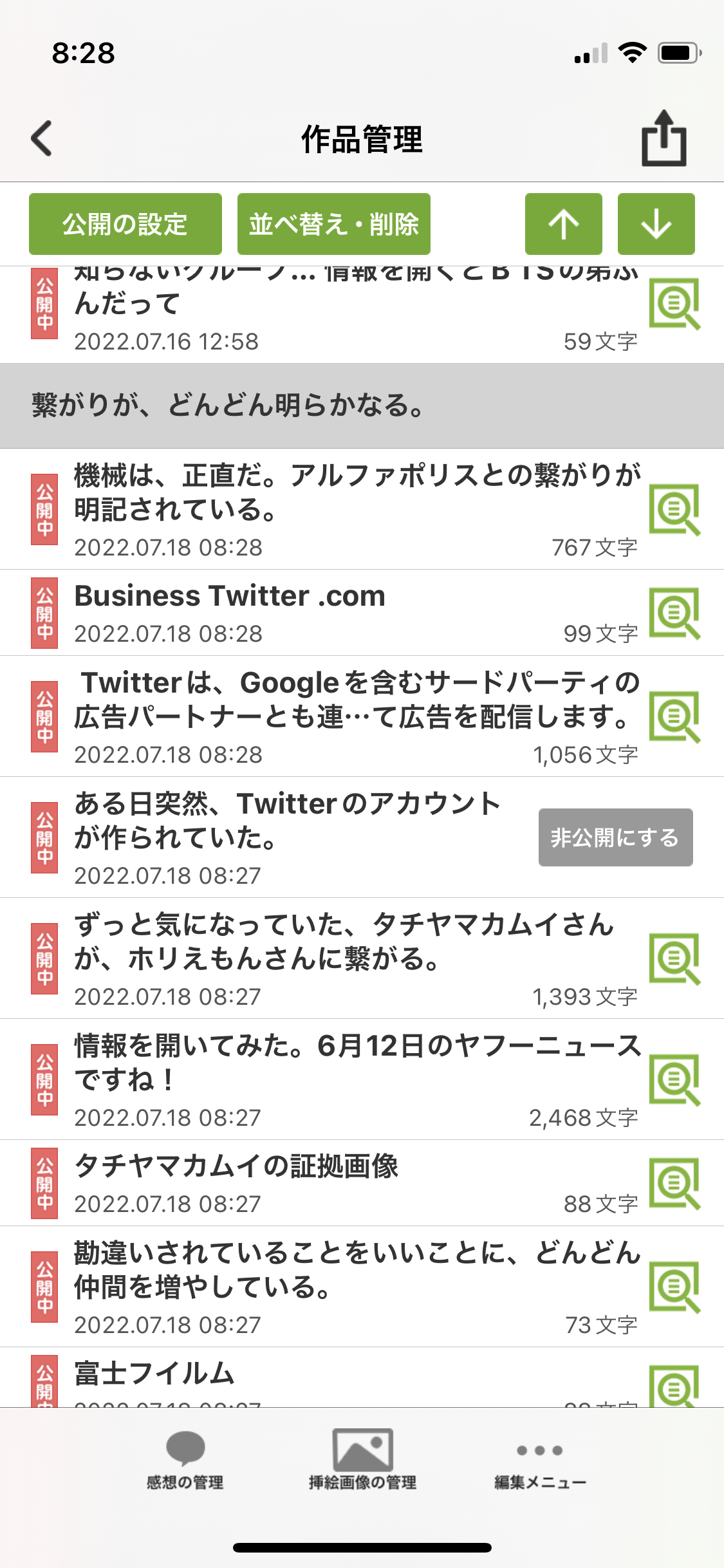Open 公開の設定 button
The width and height of the screenshot is (724, 1568).
tap(125, 224)
